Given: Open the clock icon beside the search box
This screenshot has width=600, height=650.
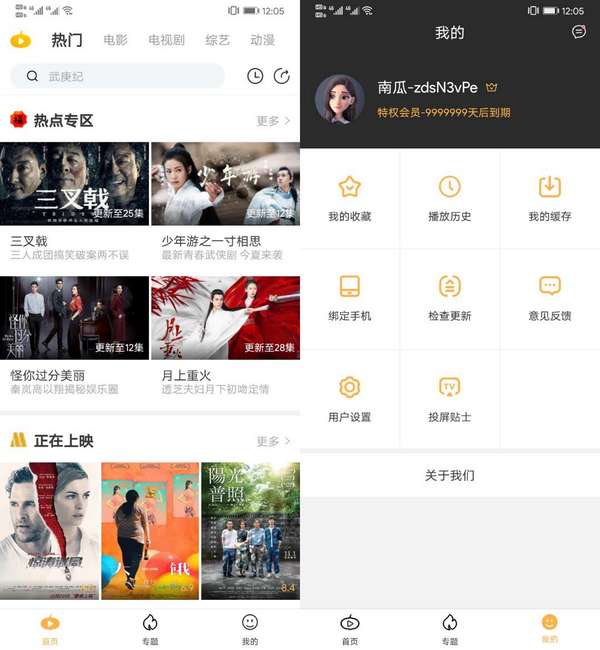Looking at the screenshot, I should tap(255, 76).
